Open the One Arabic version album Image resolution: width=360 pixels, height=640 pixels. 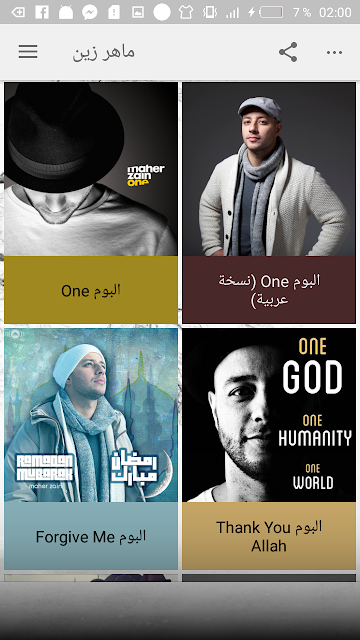coord(269,203)
